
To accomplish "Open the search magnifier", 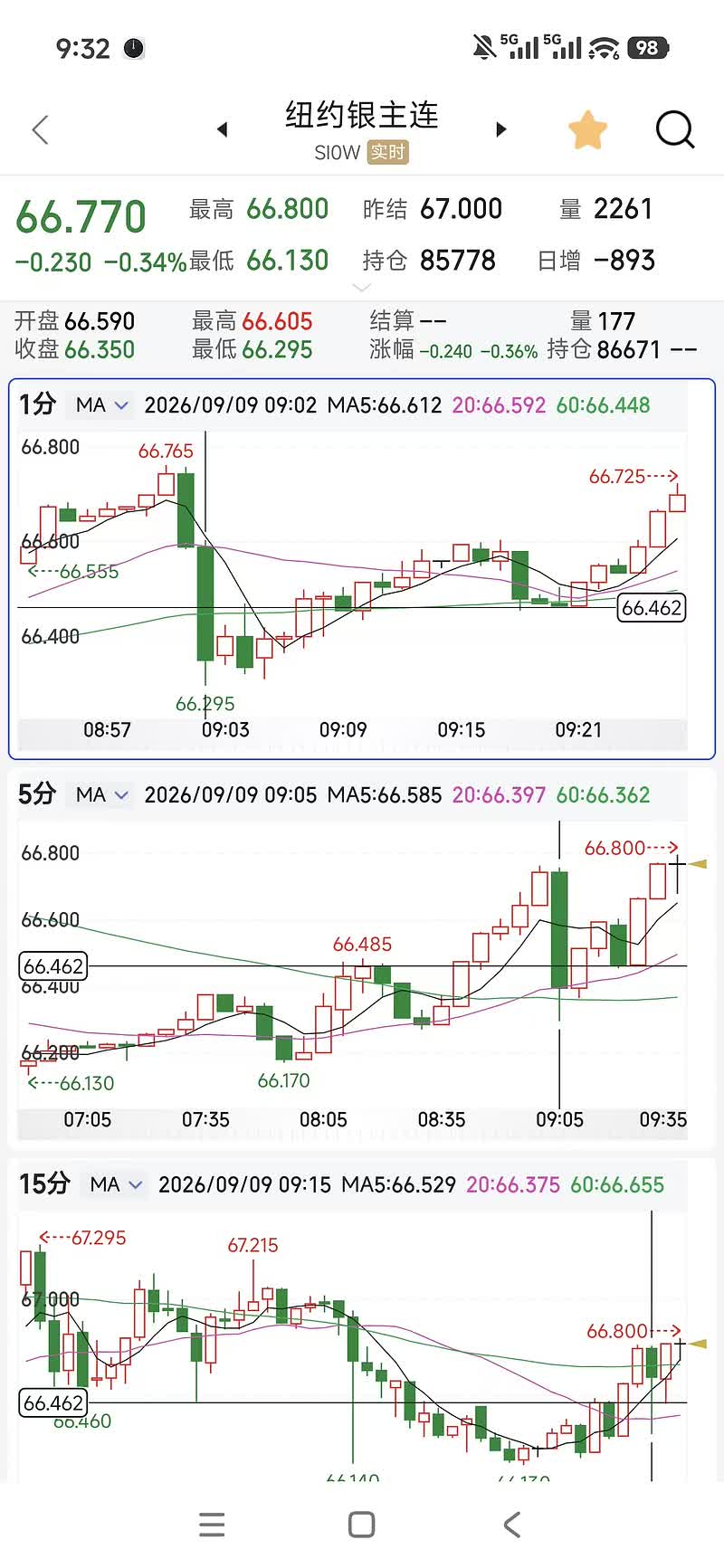I will tap(675, 129).
